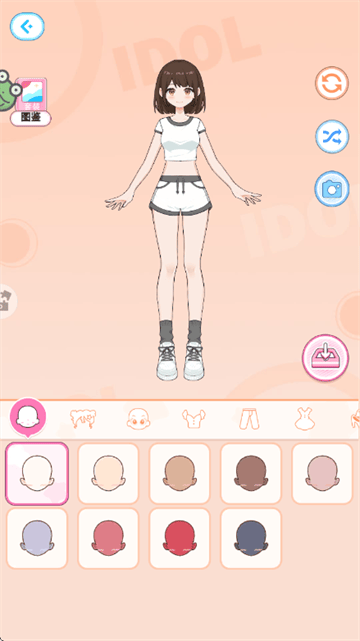
Task: Select the dark brown skin tone
Action: click(x=251, y=473)
